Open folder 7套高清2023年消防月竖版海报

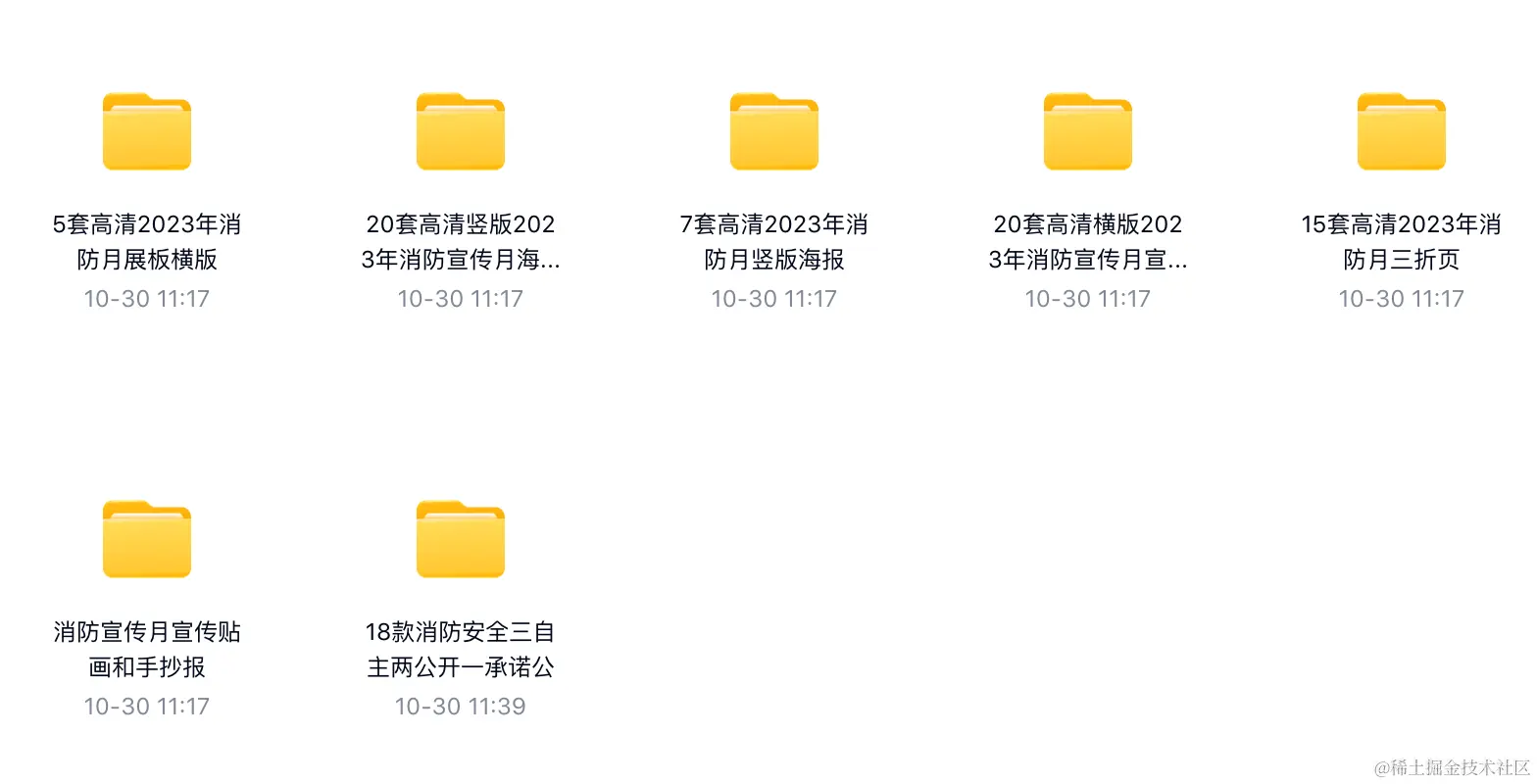tap(774, 132)
